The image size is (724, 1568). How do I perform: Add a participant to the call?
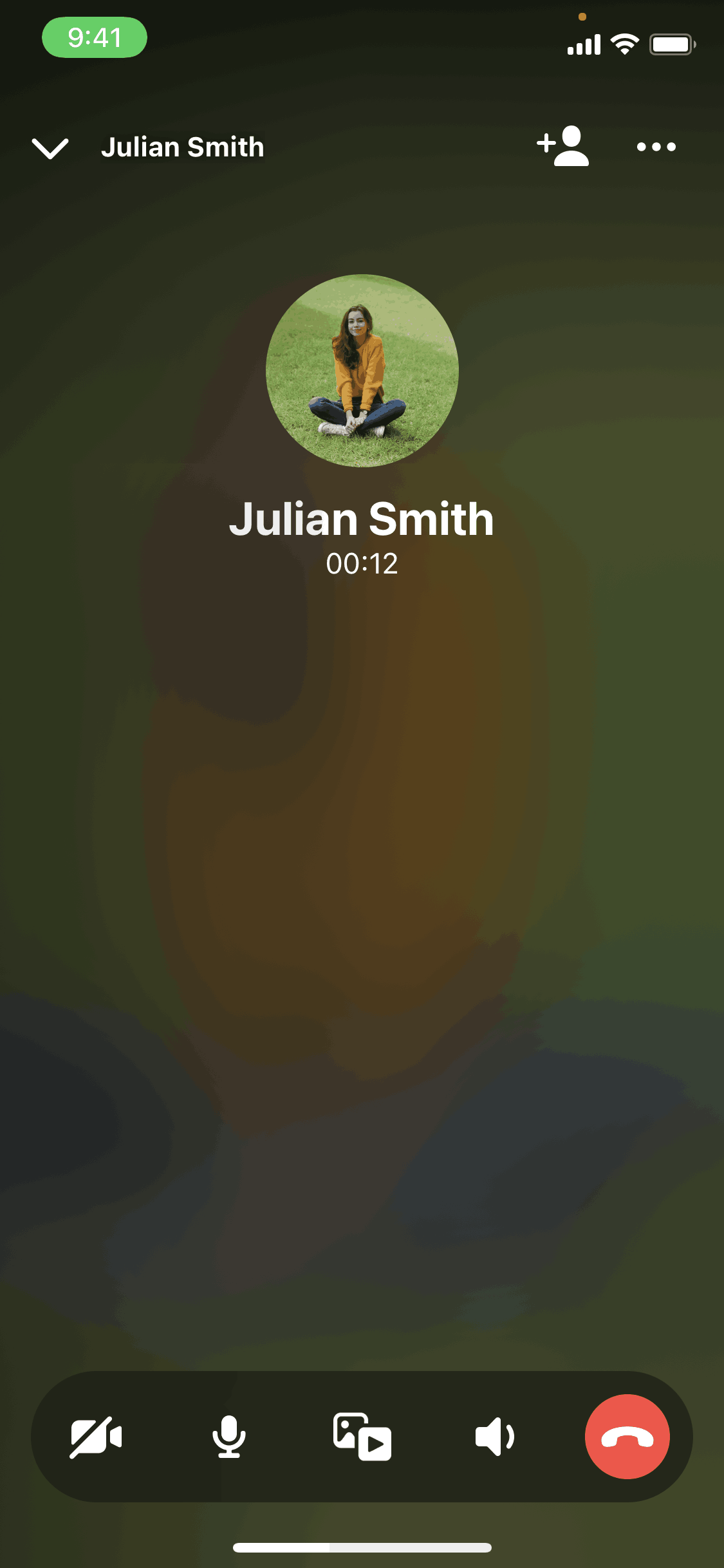click(x=563, y=147)
